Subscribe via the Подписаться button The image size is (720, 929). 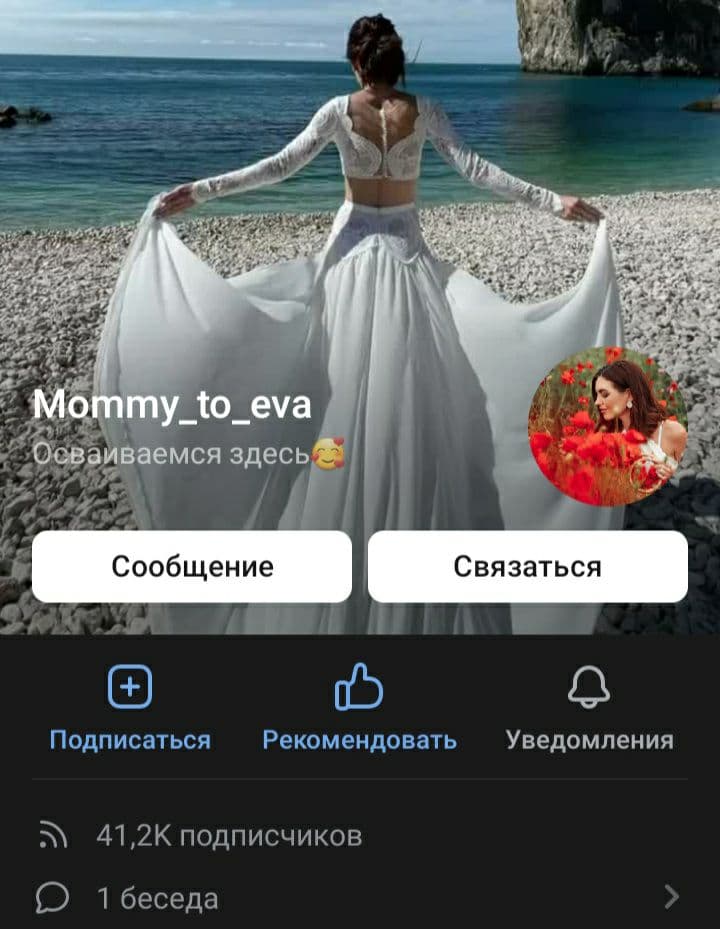pyautogui.click(x=130, y=708)
